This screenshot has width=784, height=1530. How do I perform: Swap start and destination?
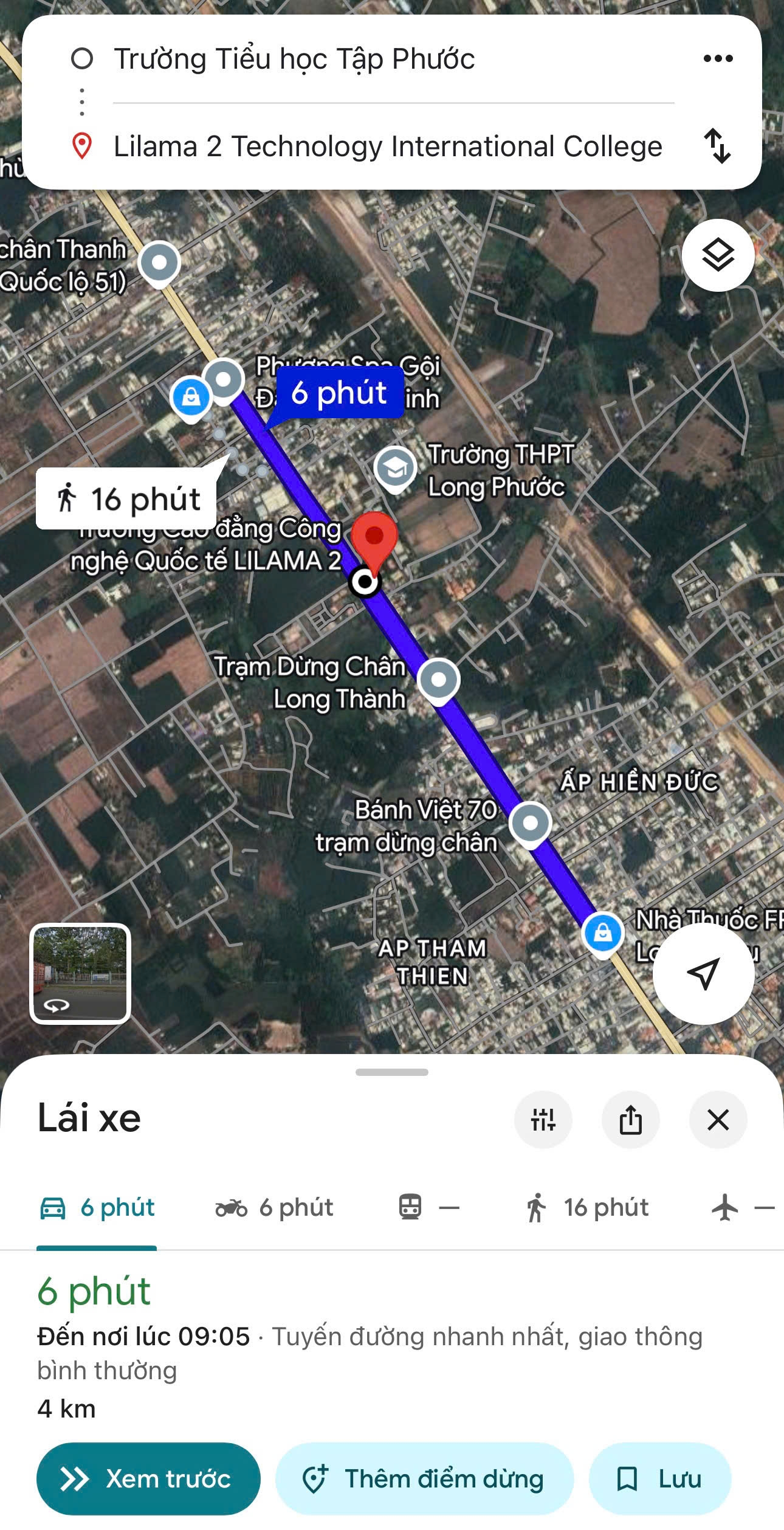[717, 146]
